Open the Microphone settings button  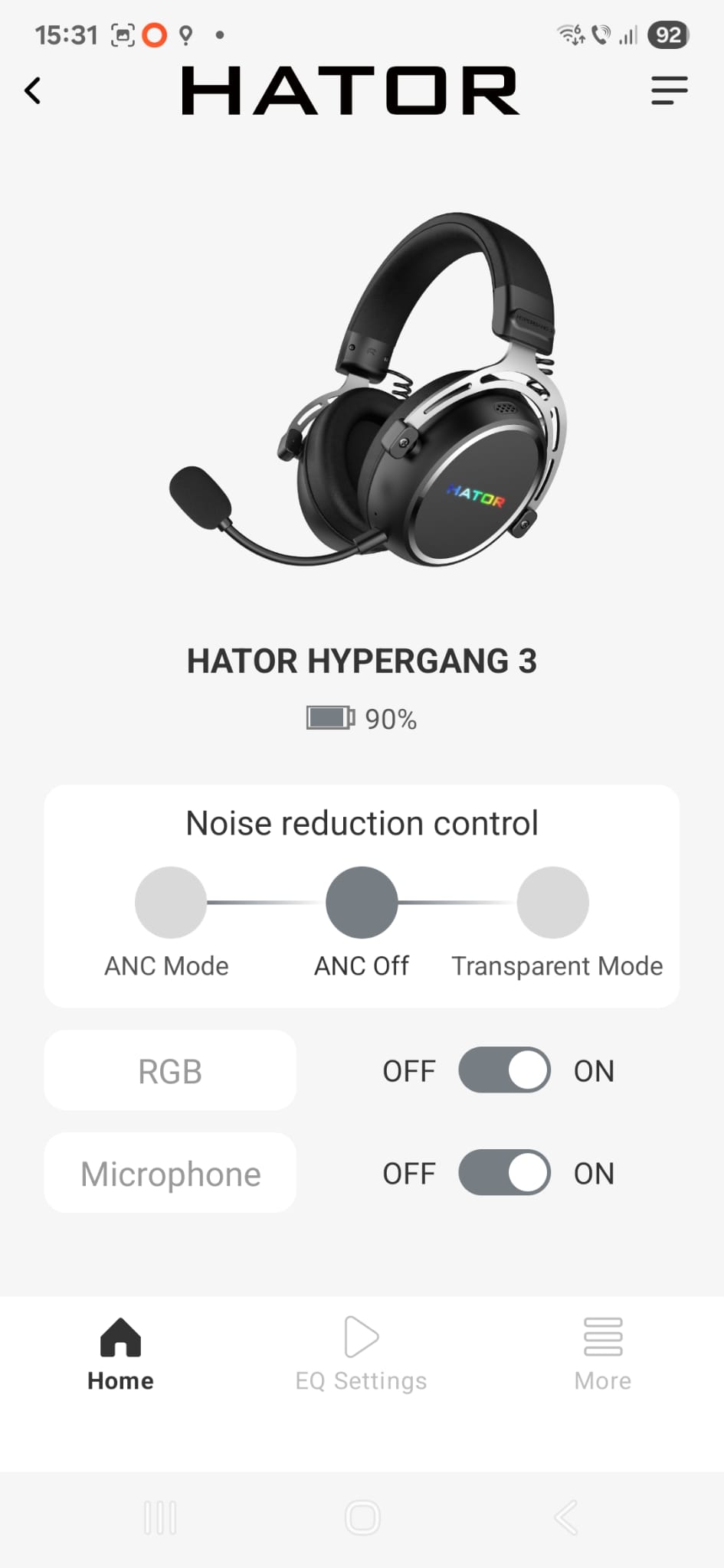[170, 1173]
